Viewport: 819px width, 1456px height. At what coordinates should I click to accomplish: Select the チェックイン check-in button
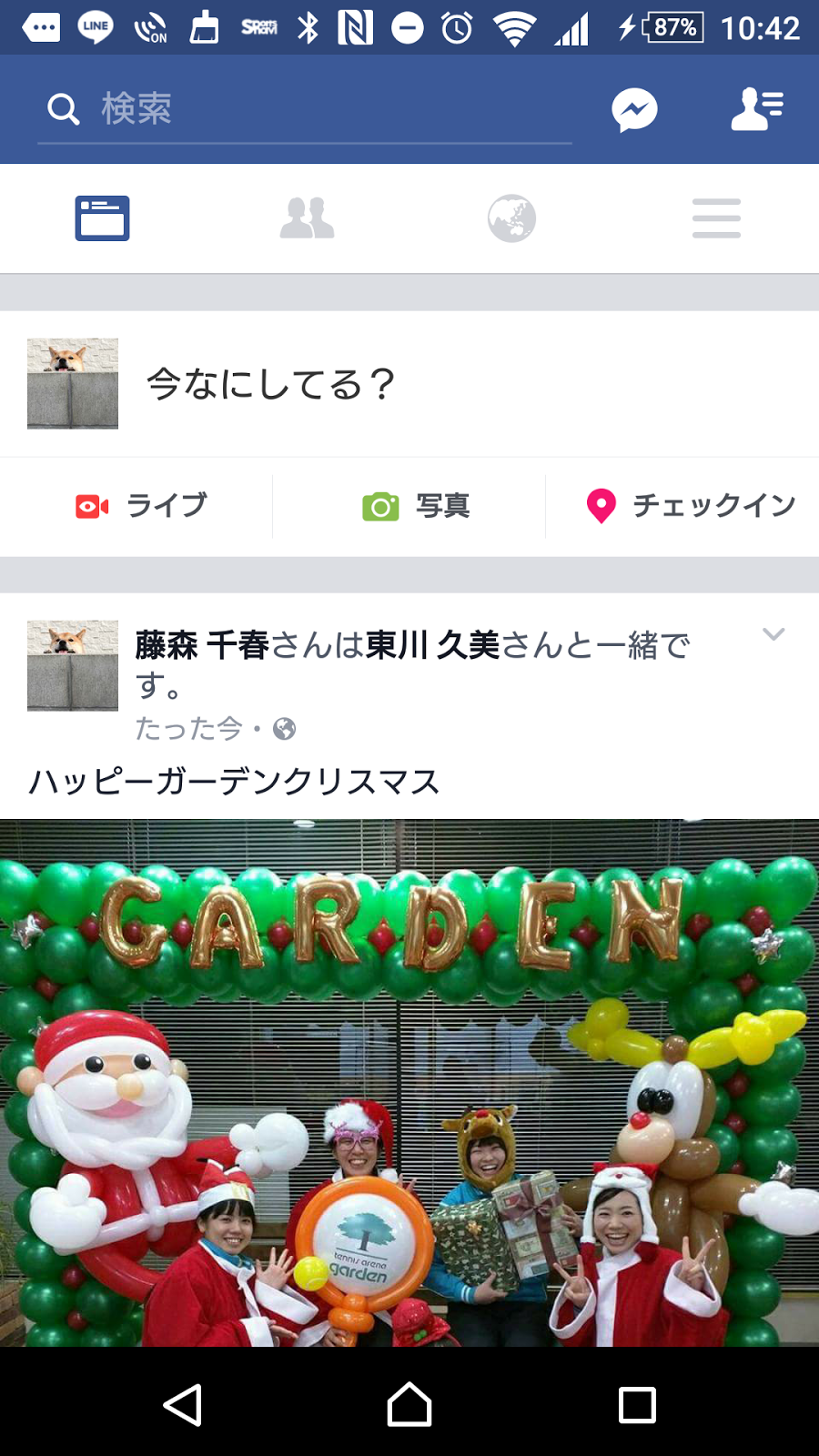[x=691, y=506]
